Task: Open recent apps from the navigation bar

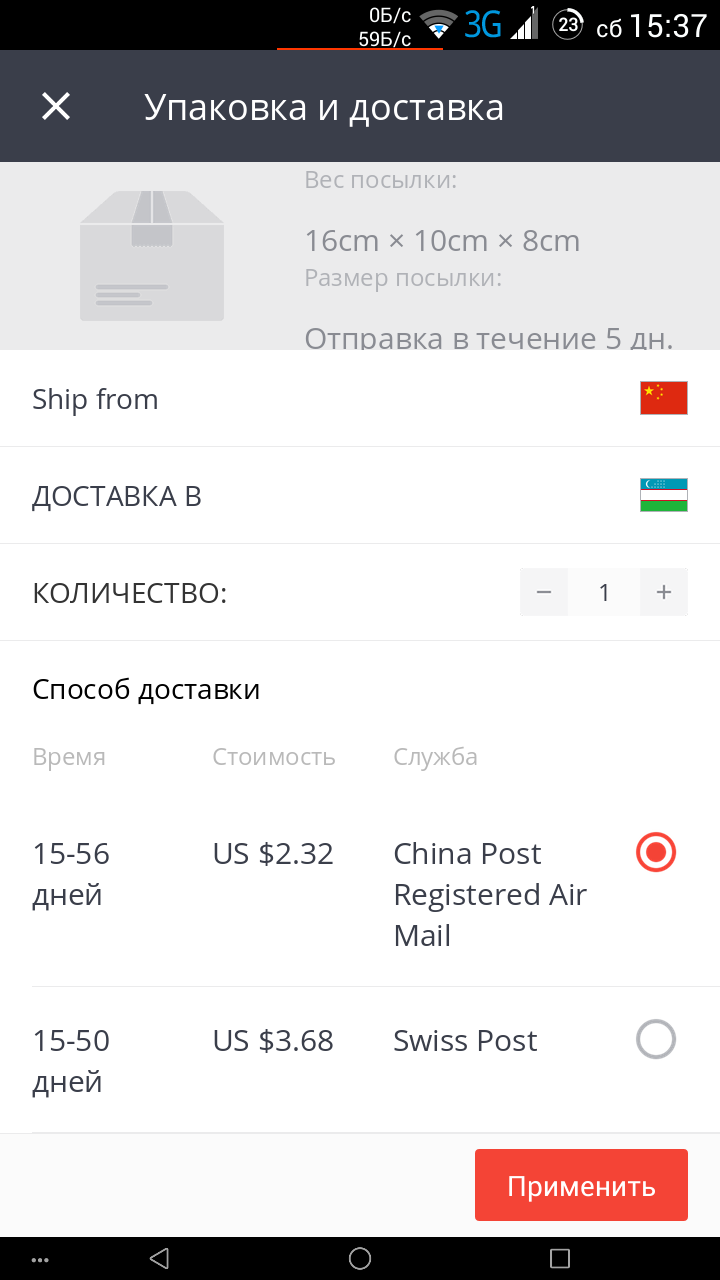Action: point(560,1258)
